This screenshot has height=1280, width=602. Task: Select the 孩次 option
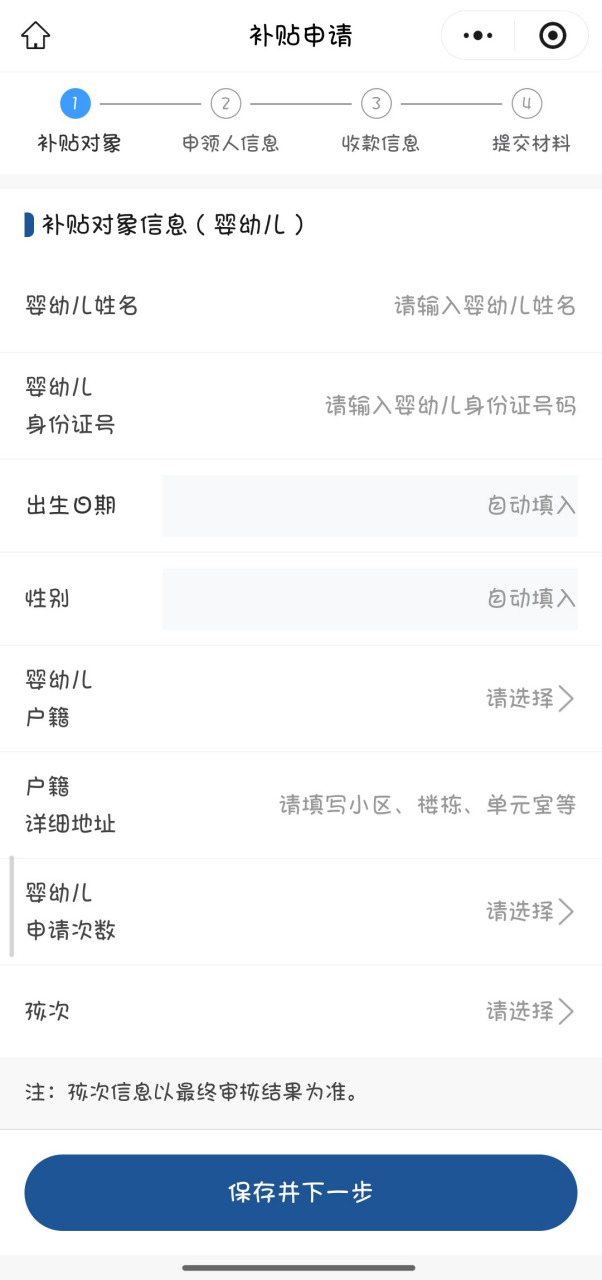[x=530, y=1012]
